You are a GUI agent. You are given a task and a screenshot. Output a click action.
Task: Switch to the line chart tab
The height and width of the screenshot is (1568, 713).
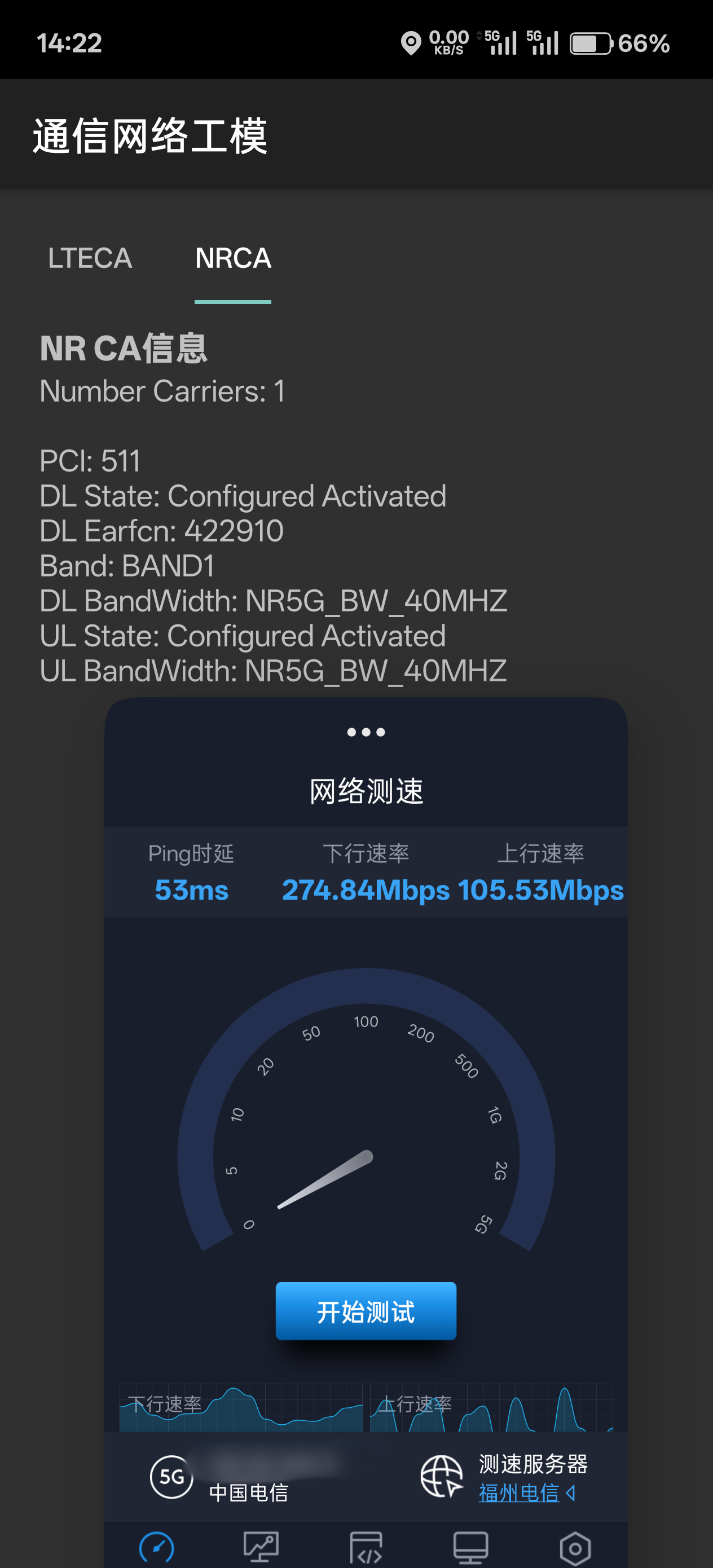click(261, 1547)
